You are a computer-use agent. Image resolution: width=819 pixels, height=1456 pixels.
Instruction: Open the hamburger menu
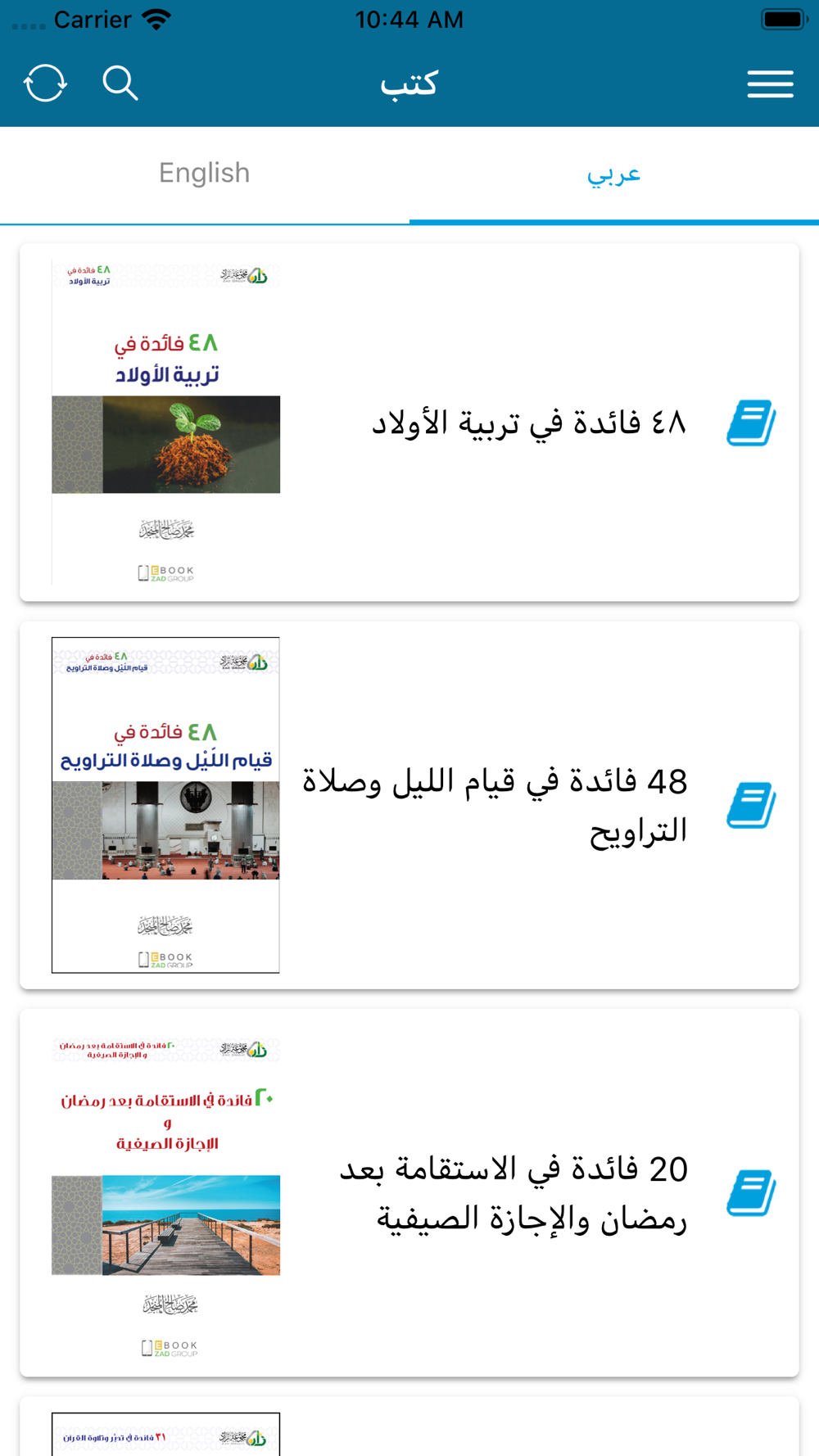(770, 84)
